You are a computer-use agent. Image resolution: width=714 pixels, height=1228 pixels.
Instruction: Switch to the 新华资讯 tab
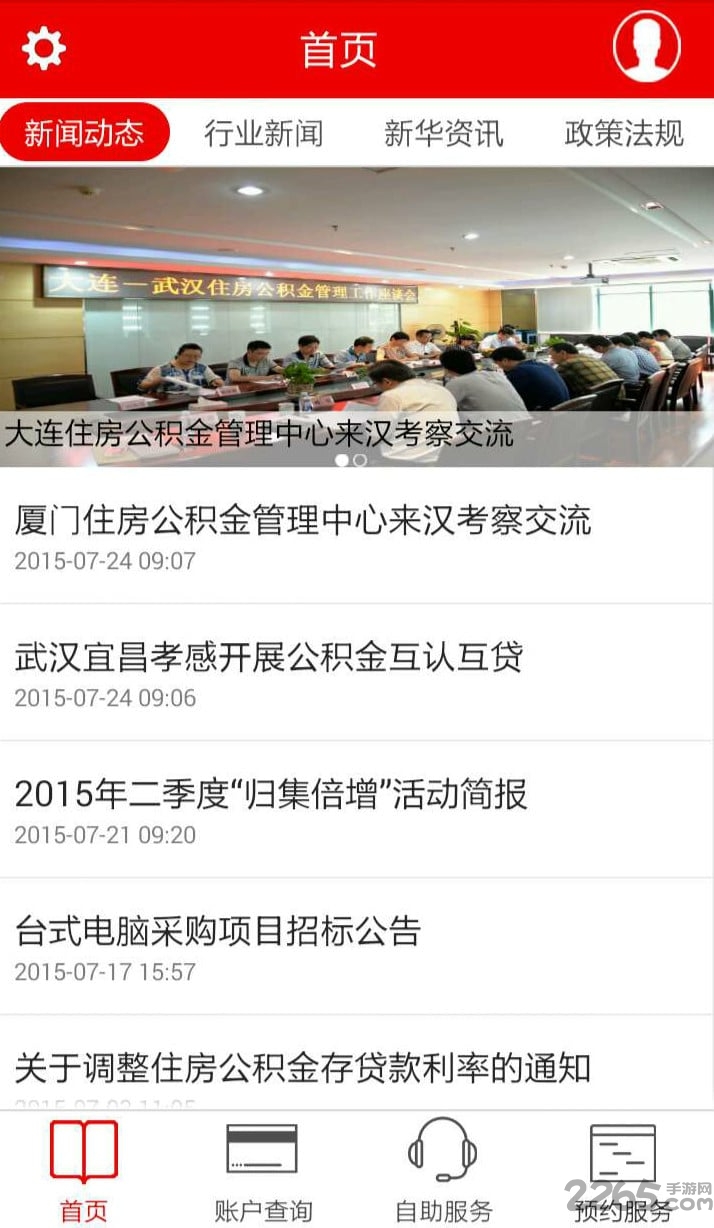444,133
